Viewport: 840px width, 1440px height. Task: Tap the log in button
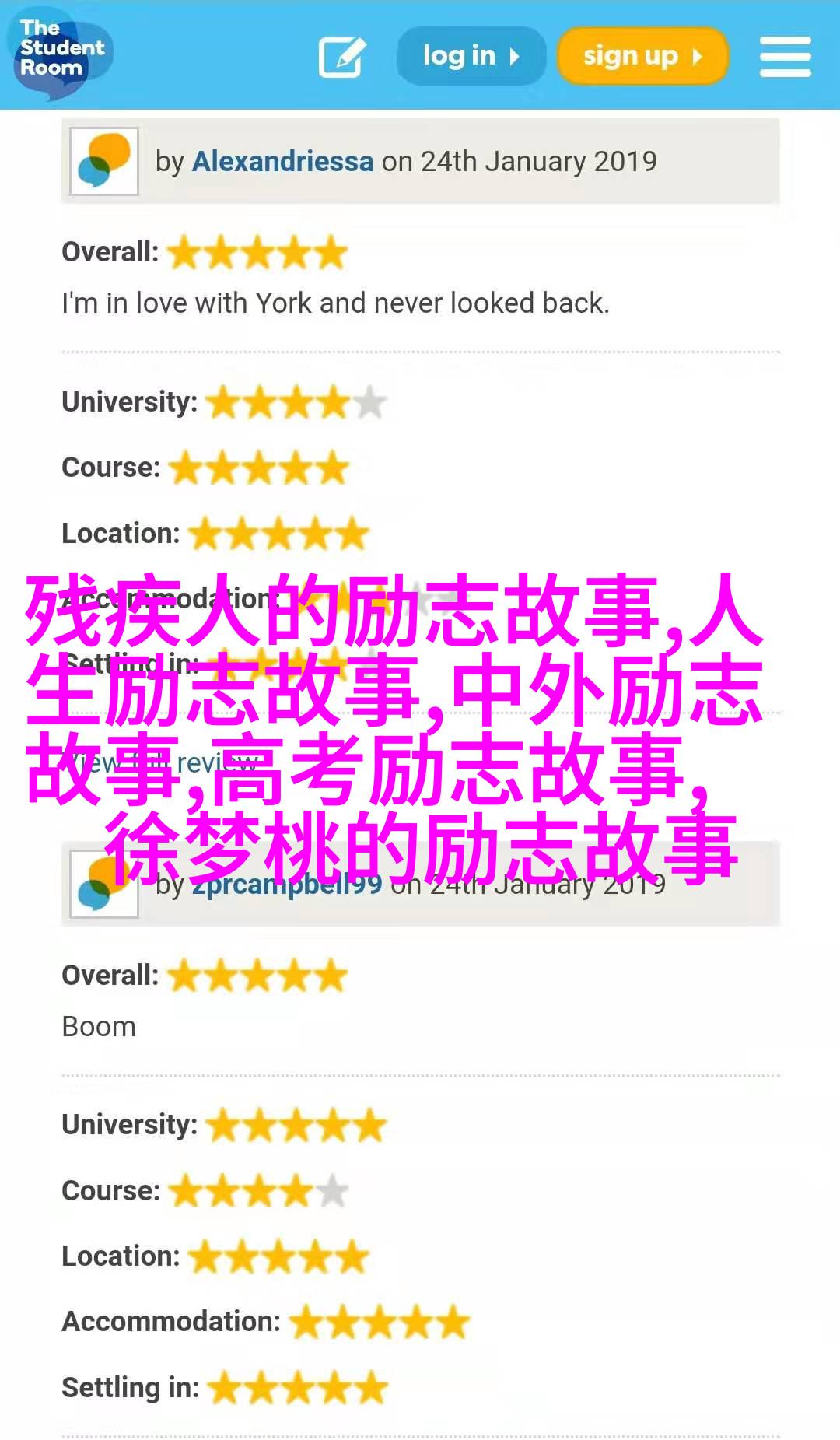click(x=471, y=56)
